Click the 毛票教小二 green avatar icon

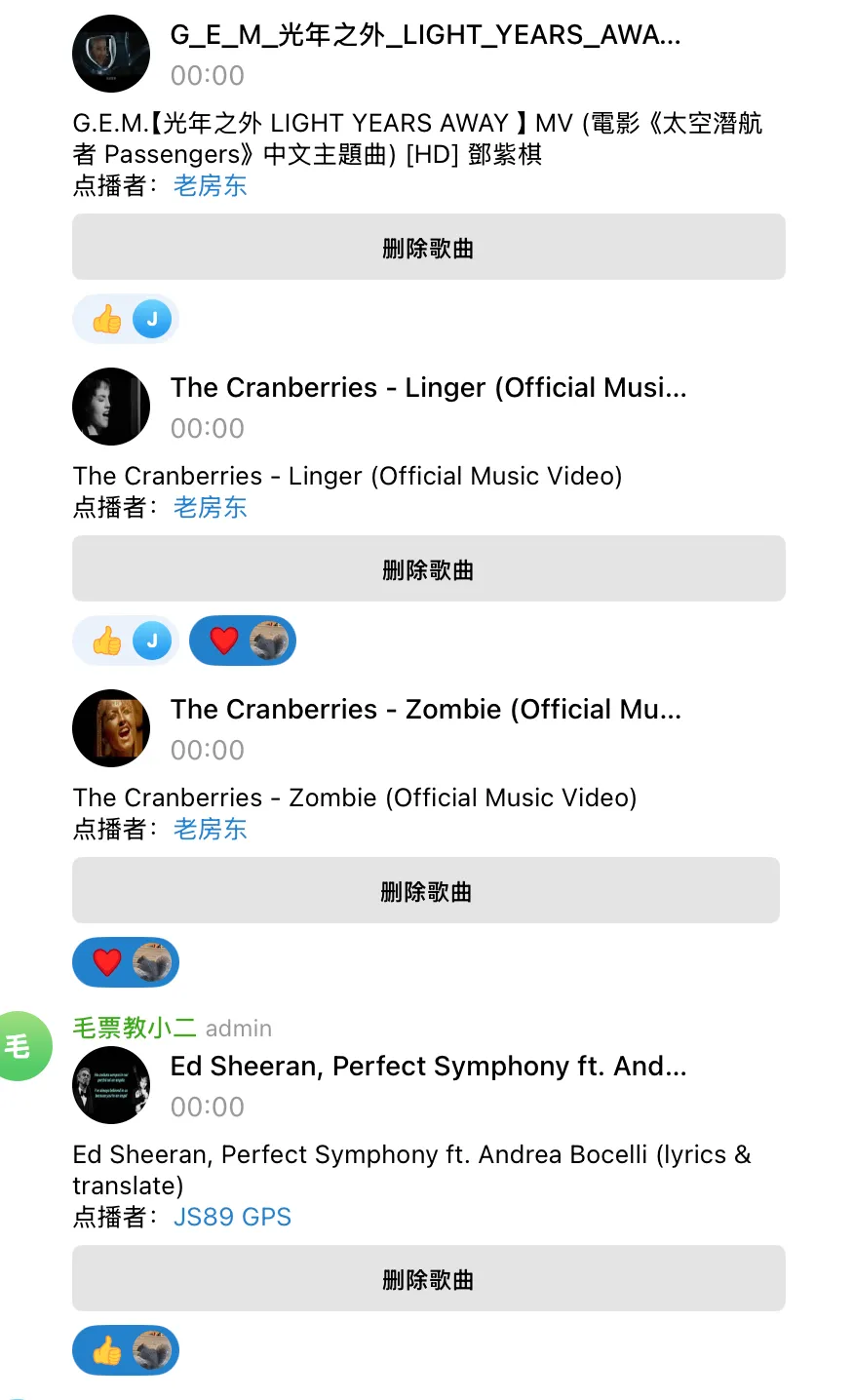tap(23, 1046)
